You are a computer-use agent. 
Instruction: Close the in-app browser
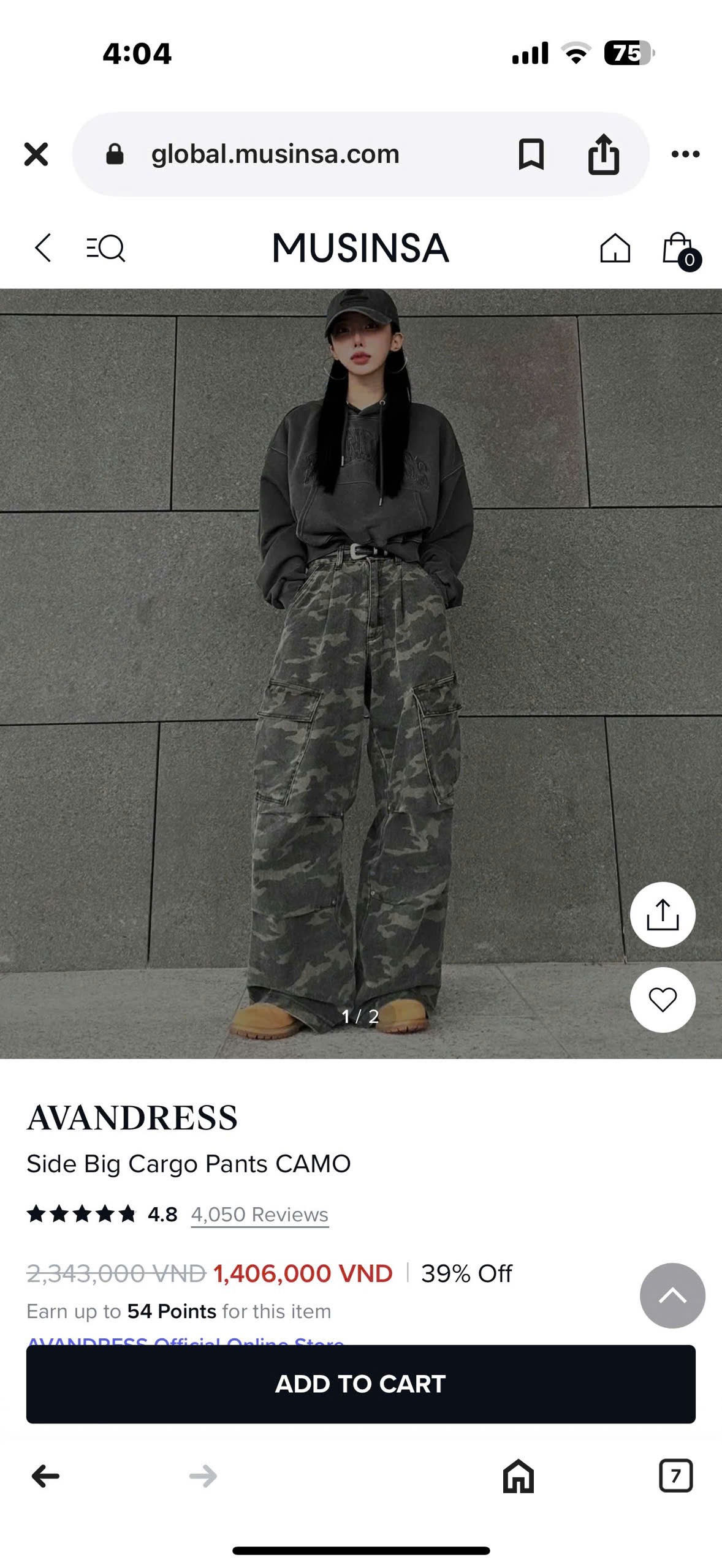(36, 154)
